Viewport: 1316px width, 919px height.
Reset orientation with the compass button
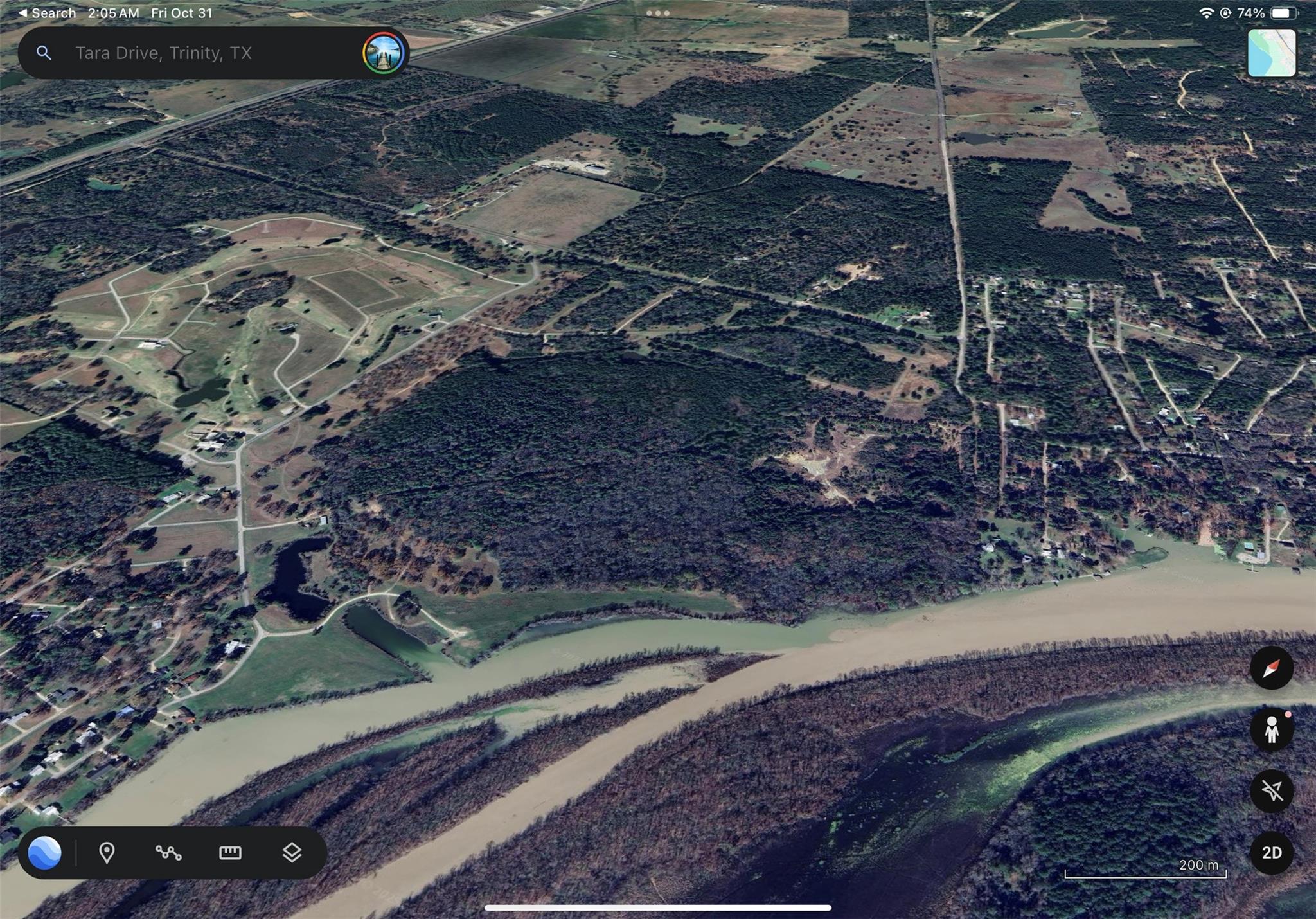coord(1271,668)
